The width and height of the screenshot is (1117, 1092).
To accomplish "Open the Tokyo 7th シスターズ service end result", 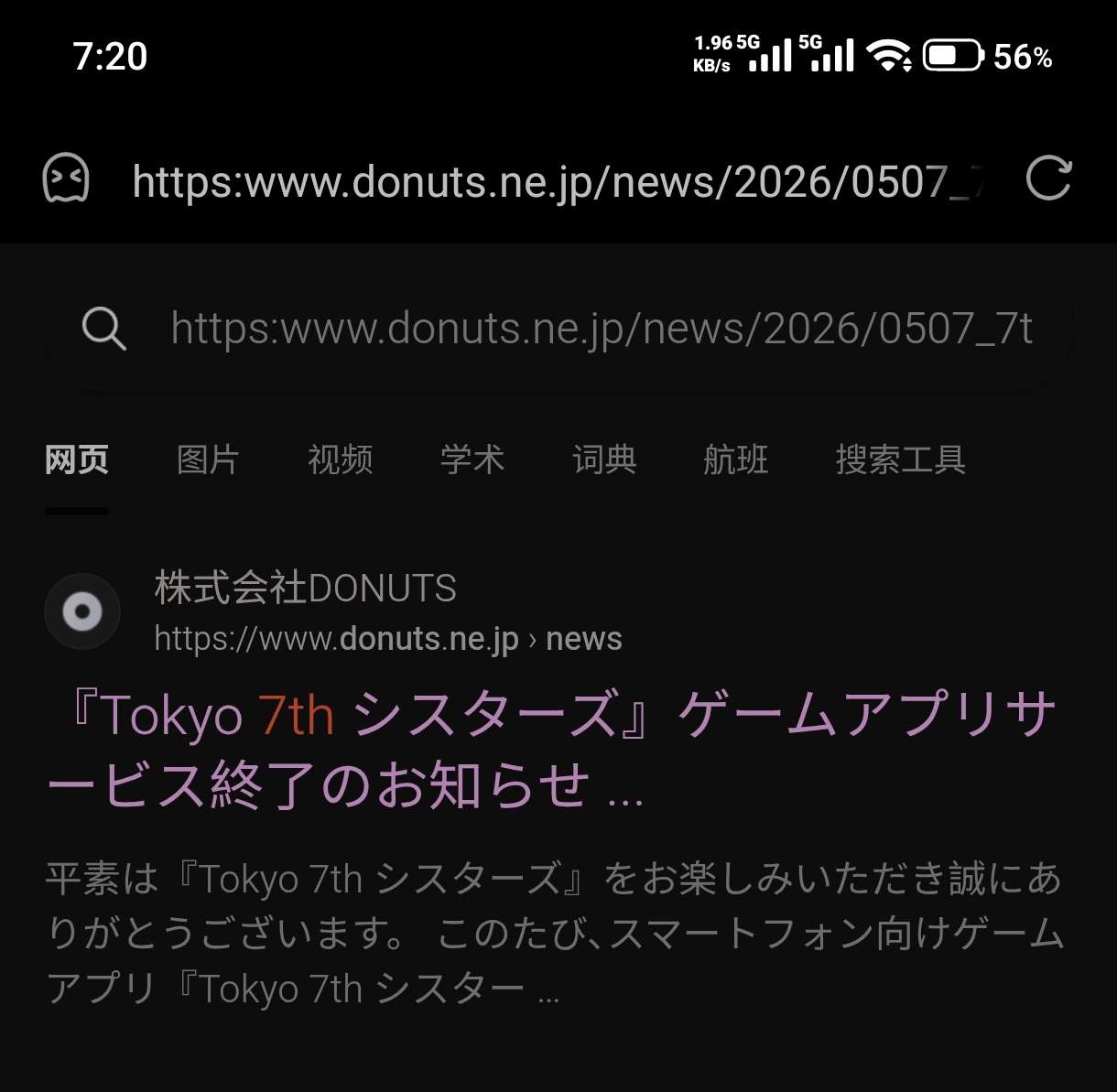I will tap(554, 751).
